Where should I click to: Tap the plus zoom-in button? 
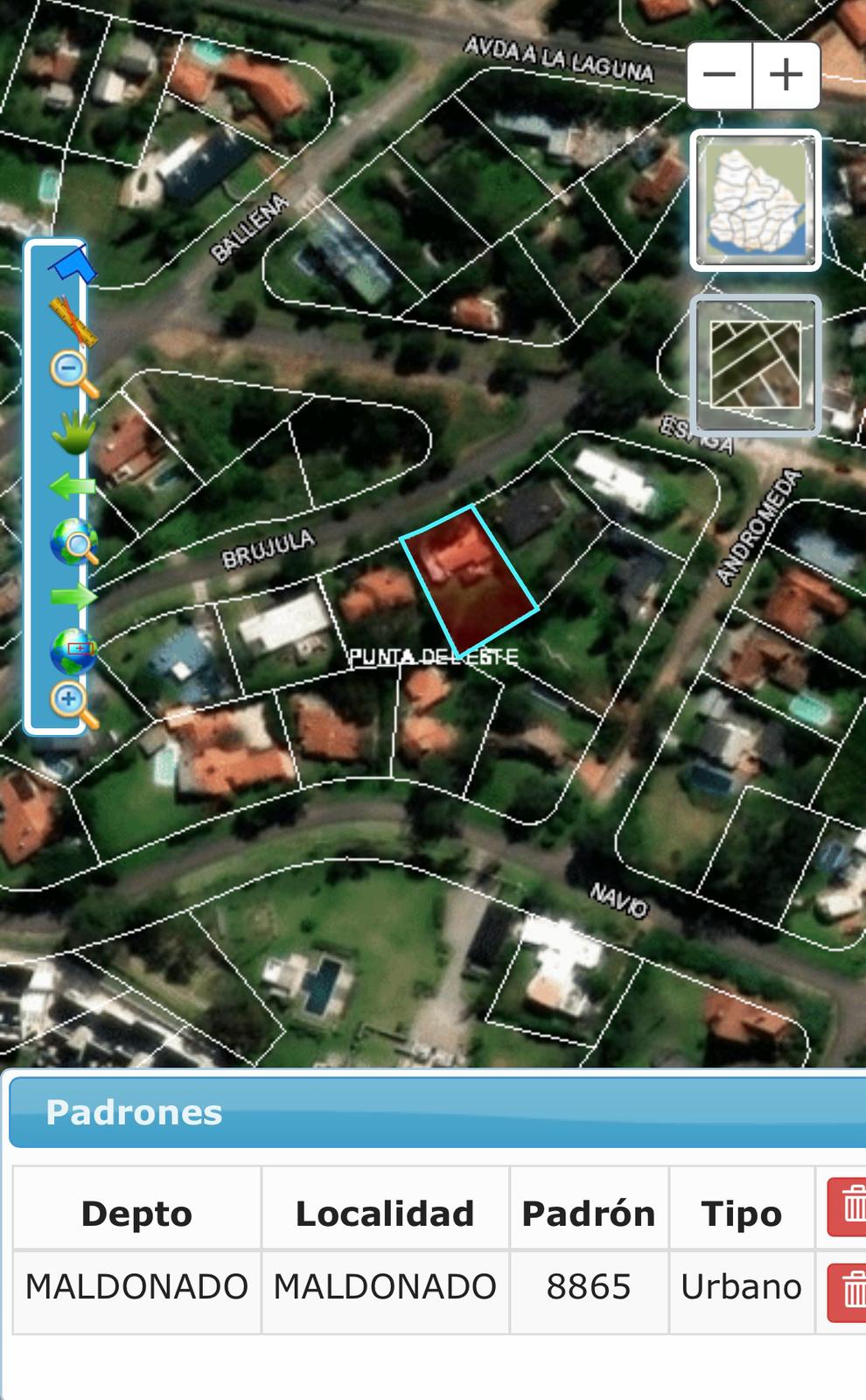coord(786,75)
